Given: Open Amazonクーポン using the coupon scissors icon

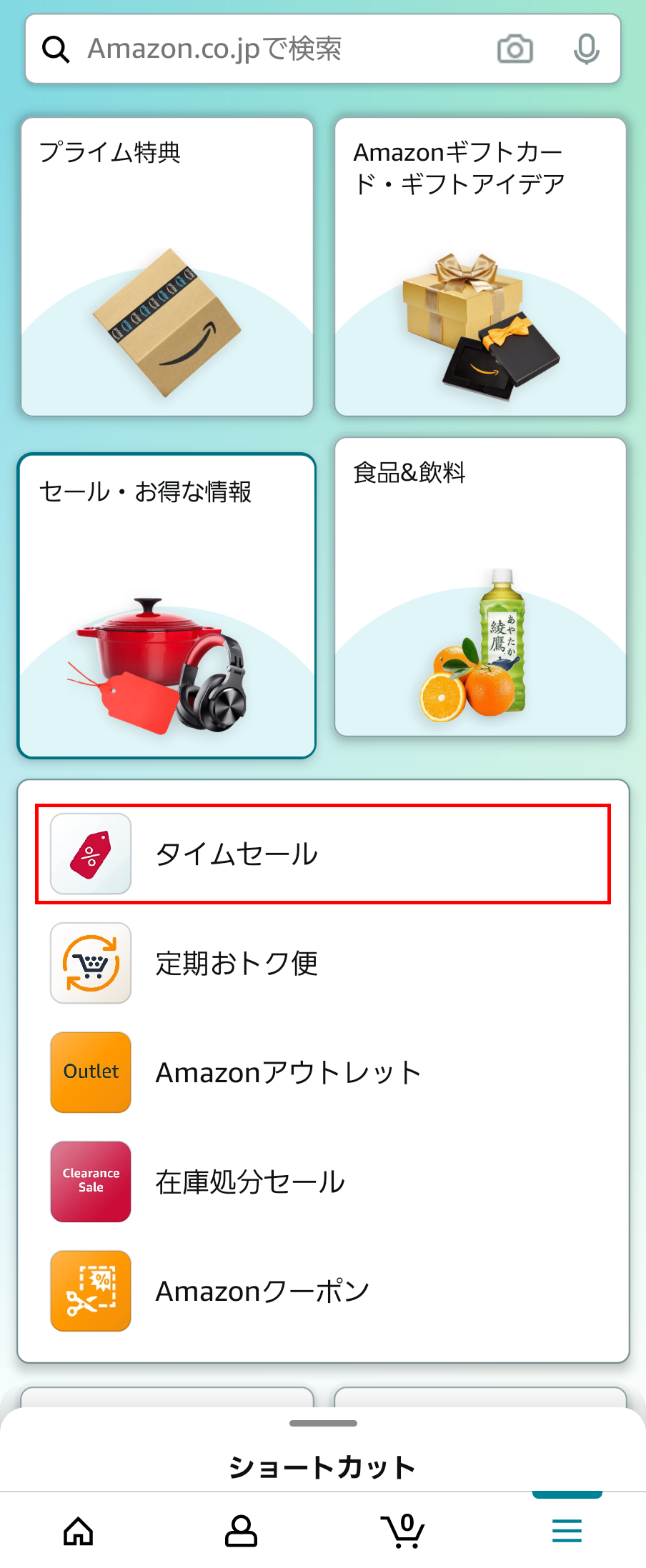Looking at the screenshot, I should (x=90, y=1291).
